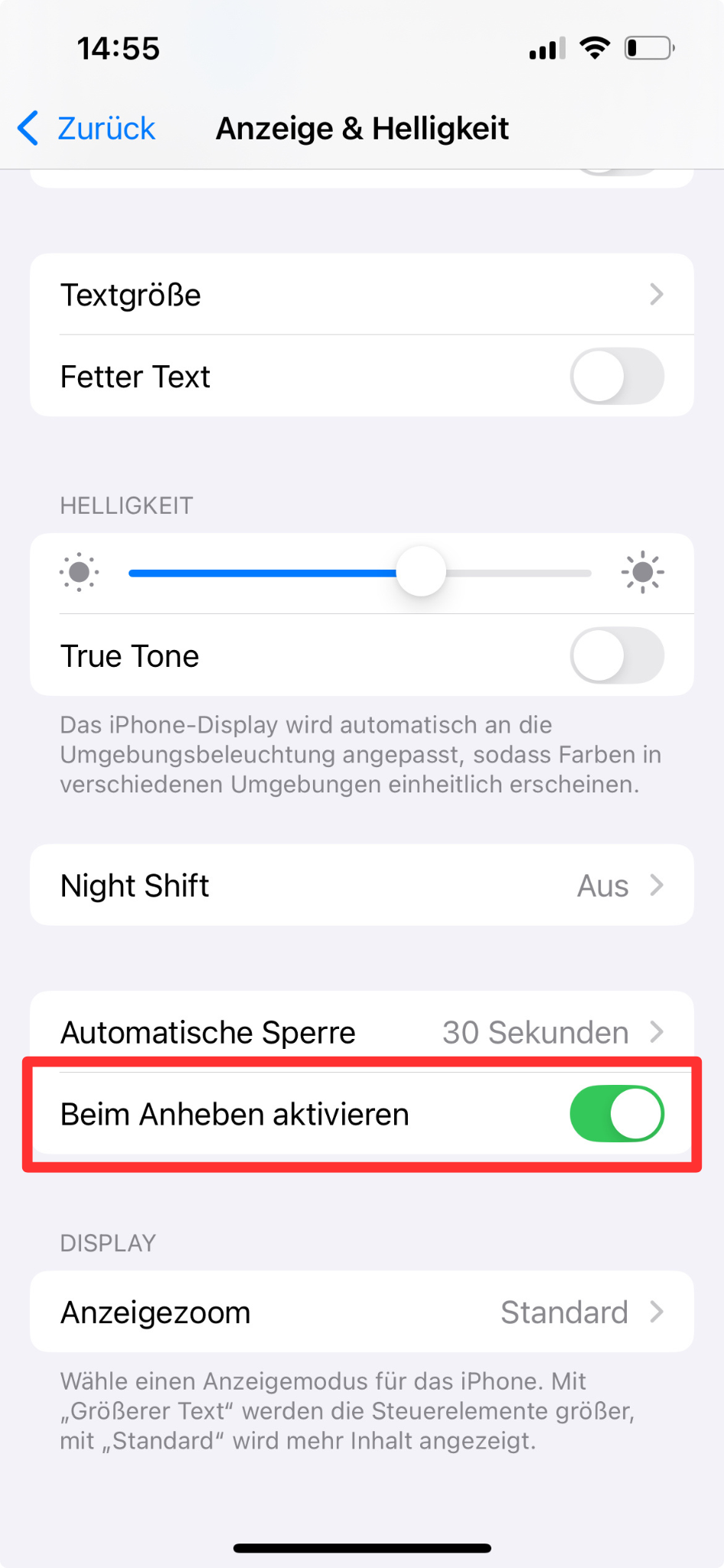The image size is (724, 1568).
Task: Disable Beim Anheben aktivieren
Action: point(617,1113)
